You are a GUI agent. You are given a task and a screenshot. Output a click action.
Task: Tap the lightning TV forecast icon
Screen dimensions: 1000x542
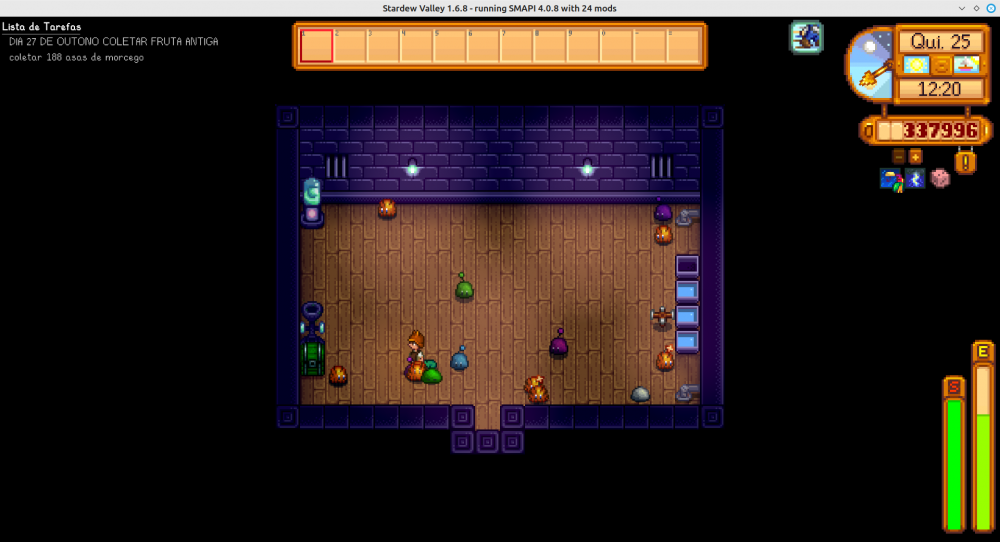click(915, 179)
